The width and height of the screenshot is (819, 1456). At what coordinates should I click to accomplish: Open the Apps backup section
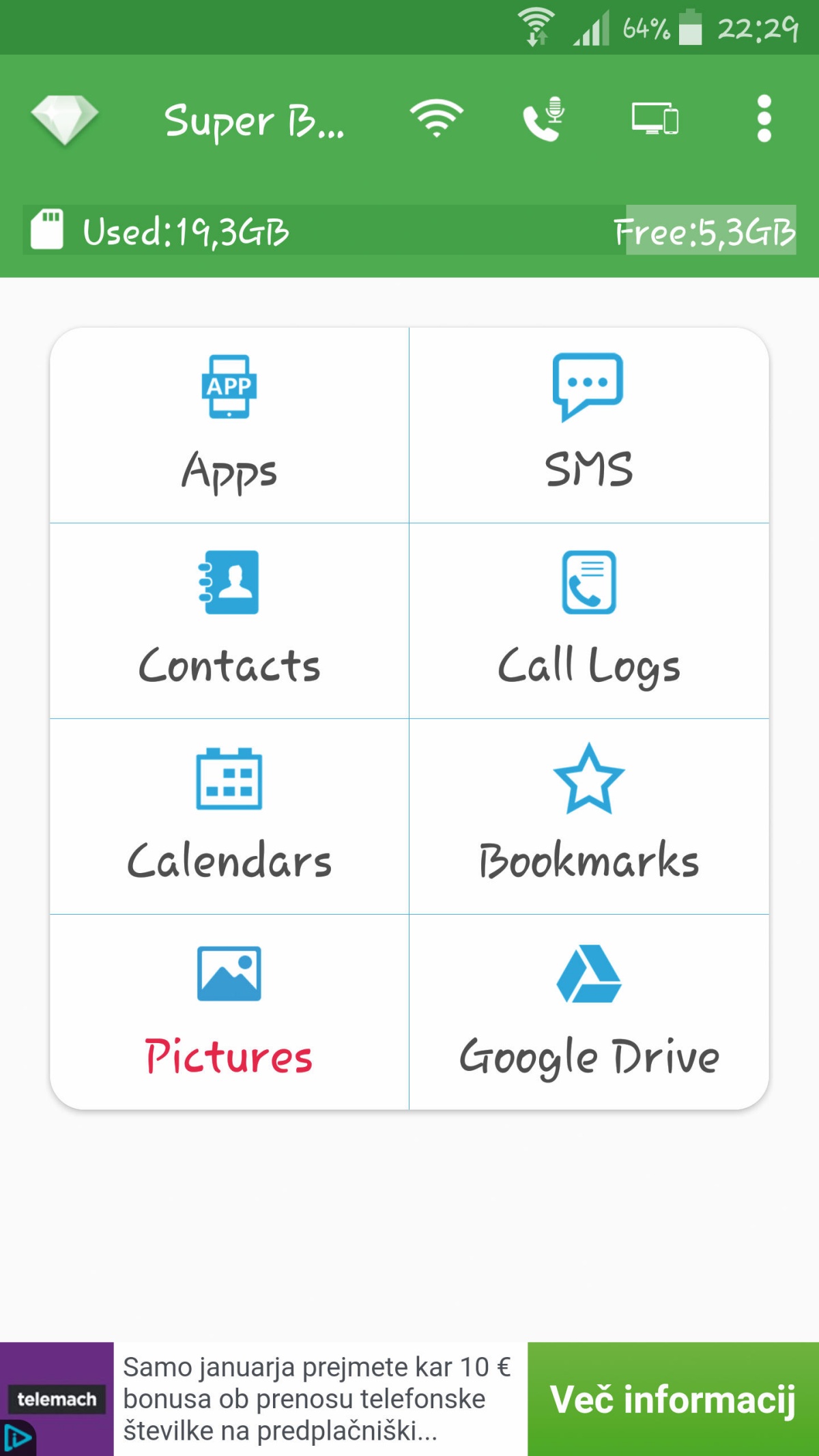(229, 425)
